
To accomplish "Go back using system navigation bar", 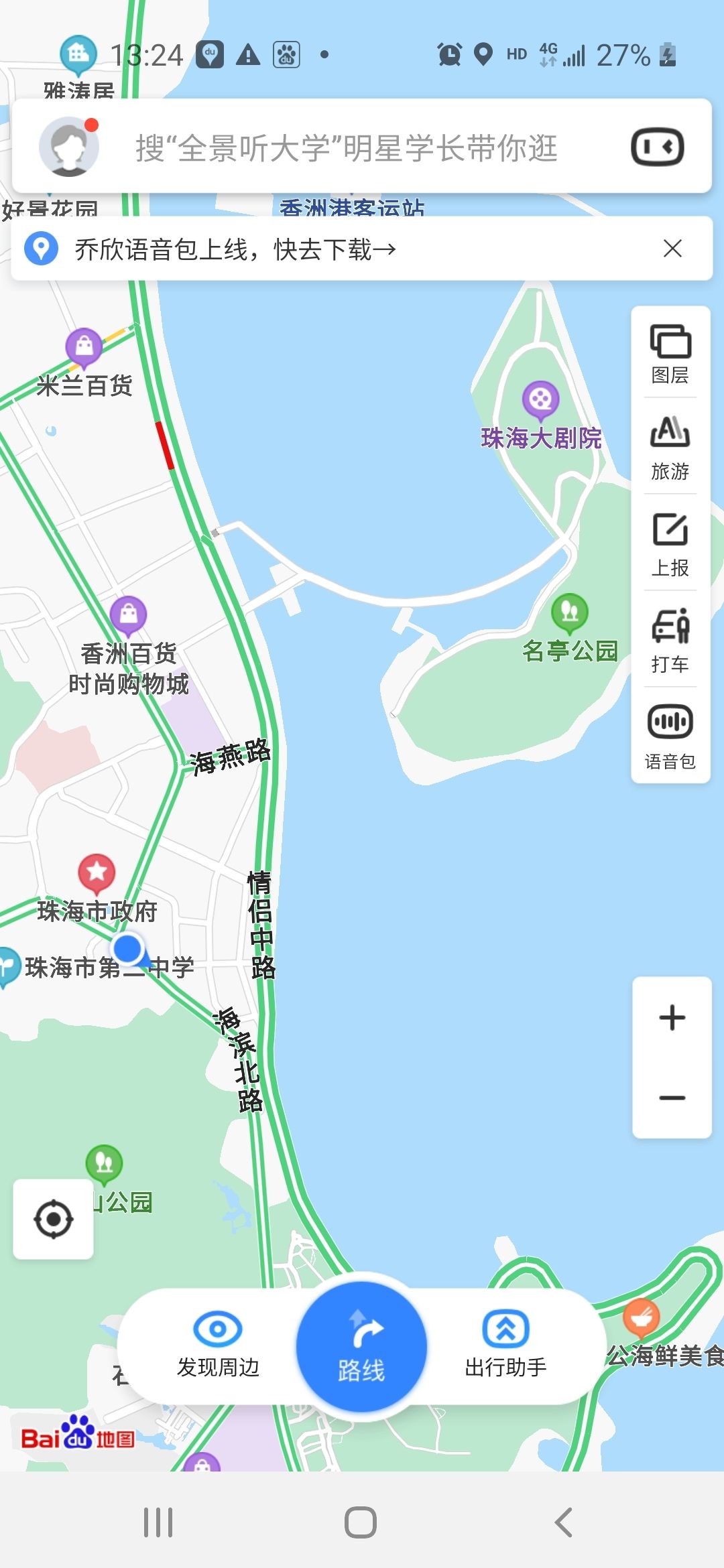I will pyautogui.click(x=563, y=1522).
